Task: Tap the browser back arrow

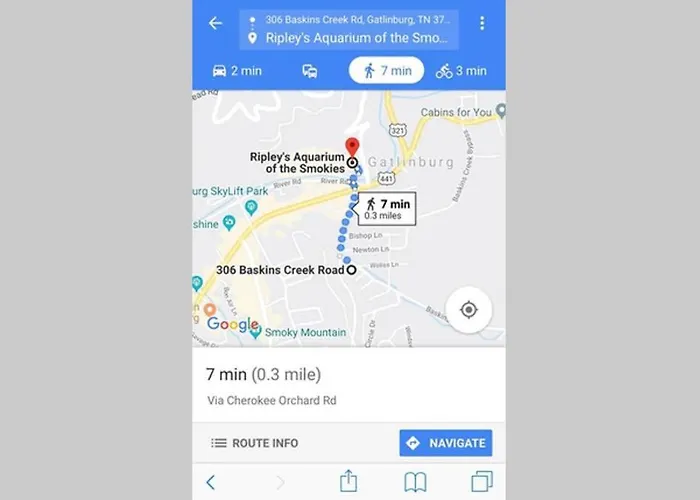Action: point(210,482)
